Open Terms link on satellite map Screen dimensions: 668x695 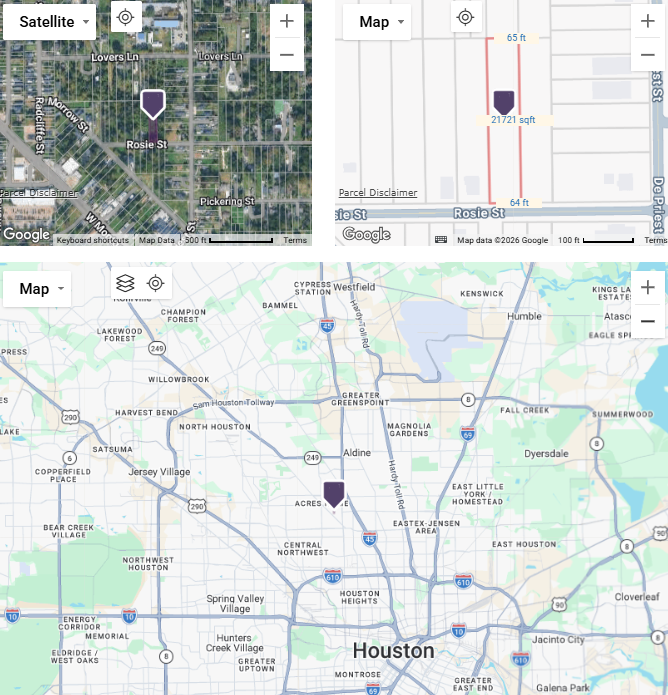[295, 240]
